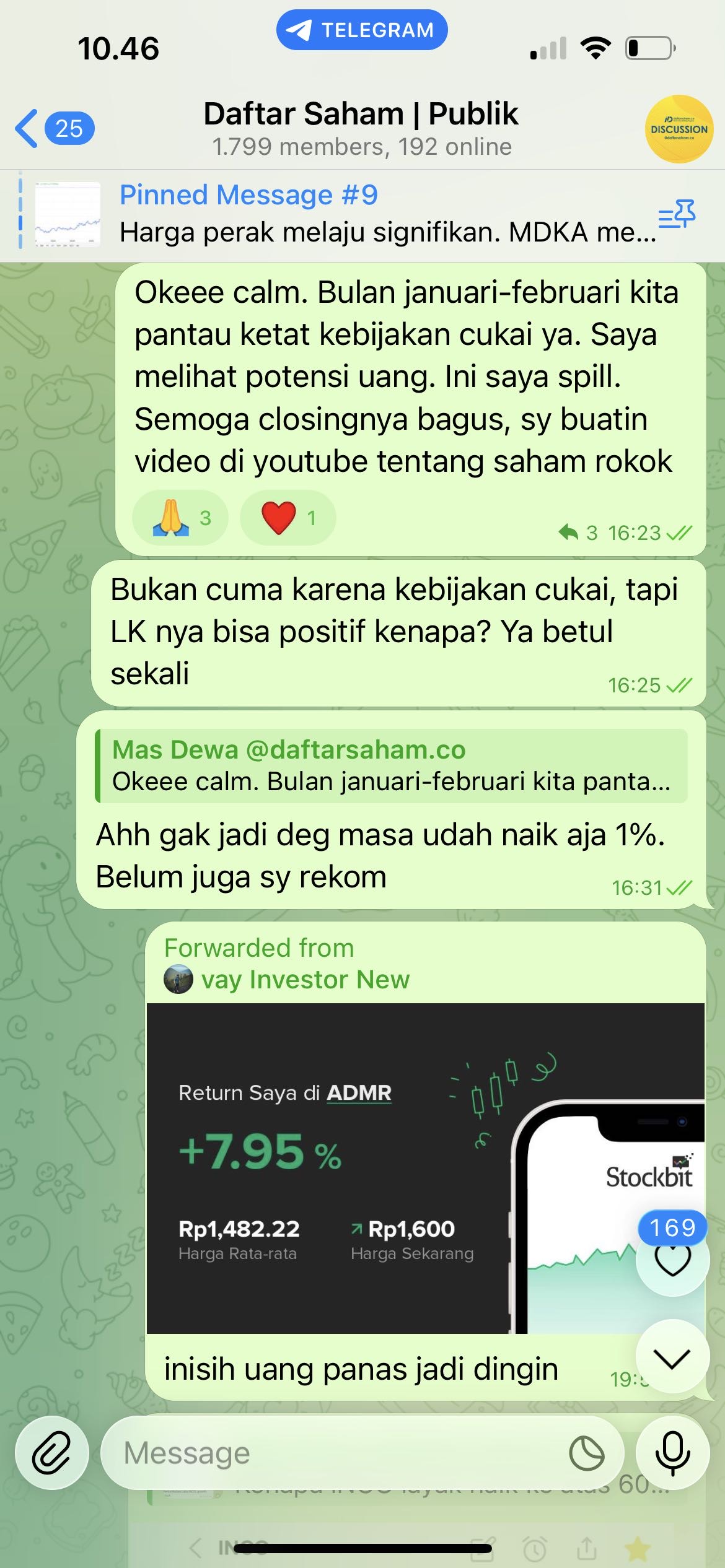Open the Daftar Saham | Publik group info
This screenshot has height=1568, width=725.
361,128
